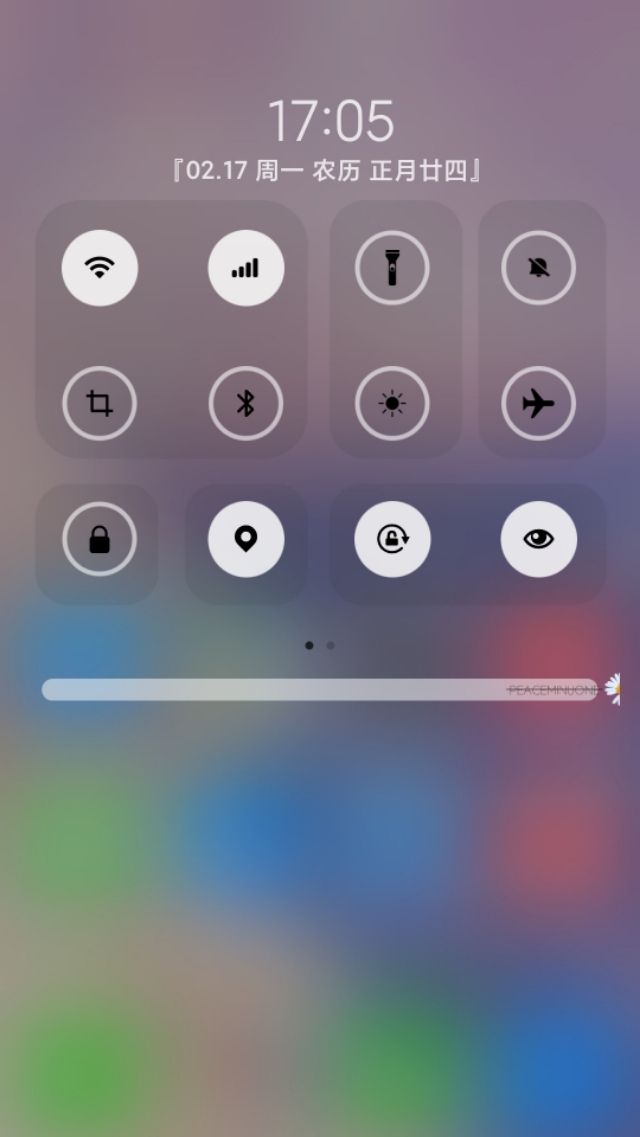Disable mobile data toggle
Screen dimensions: 640x1137
[246, 268]
